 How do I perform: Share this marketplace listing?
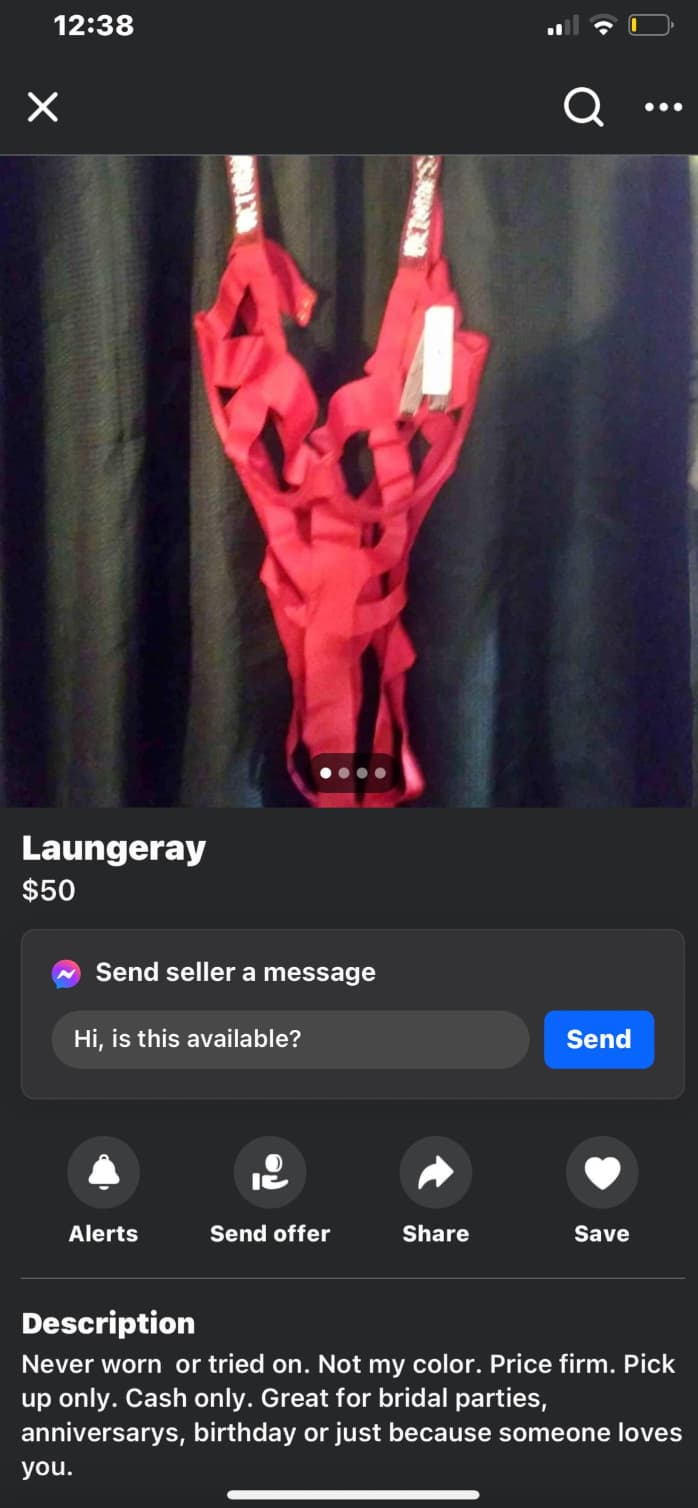click(x=435, y=1173)
